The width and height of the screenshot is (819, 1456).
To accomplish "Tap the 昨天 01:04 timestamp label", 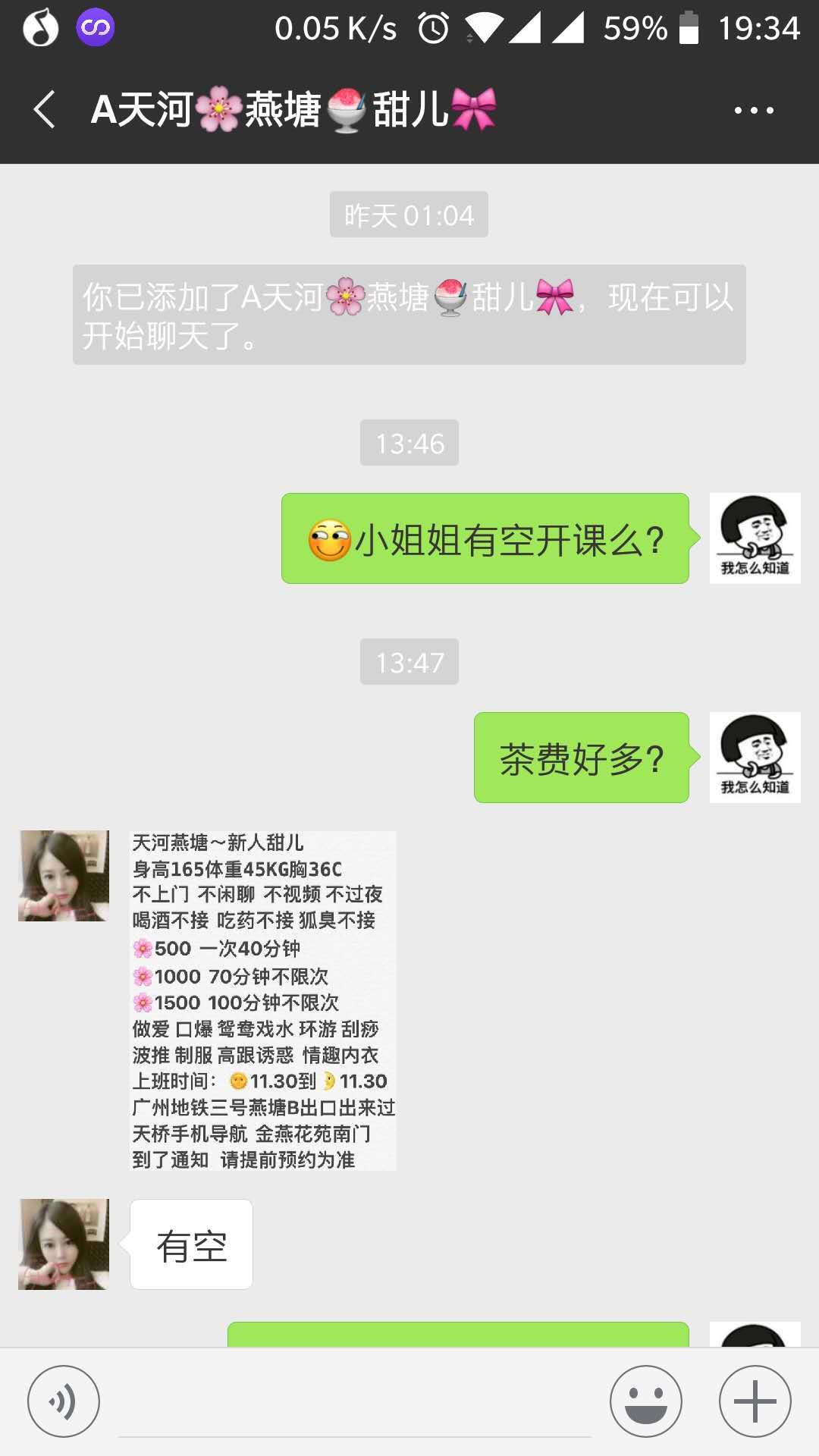I will (x=409, y=214).
